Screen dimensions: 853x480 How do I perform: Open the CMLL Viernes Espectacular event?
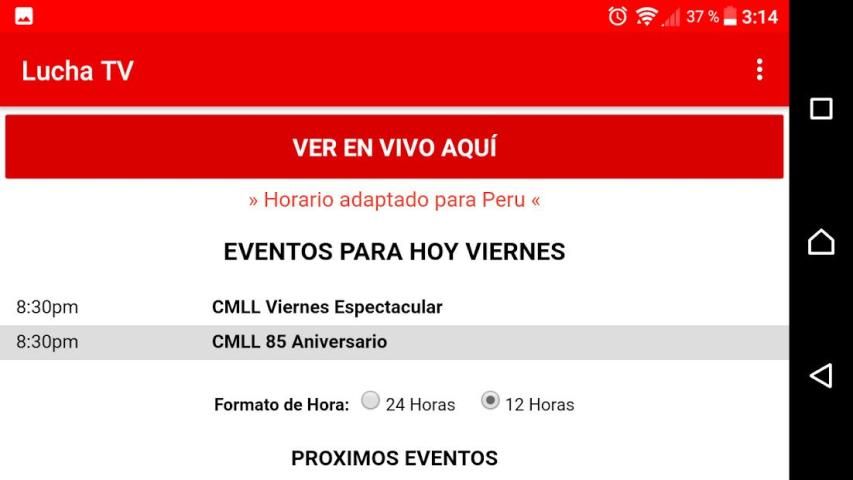(x=327, y=307)
